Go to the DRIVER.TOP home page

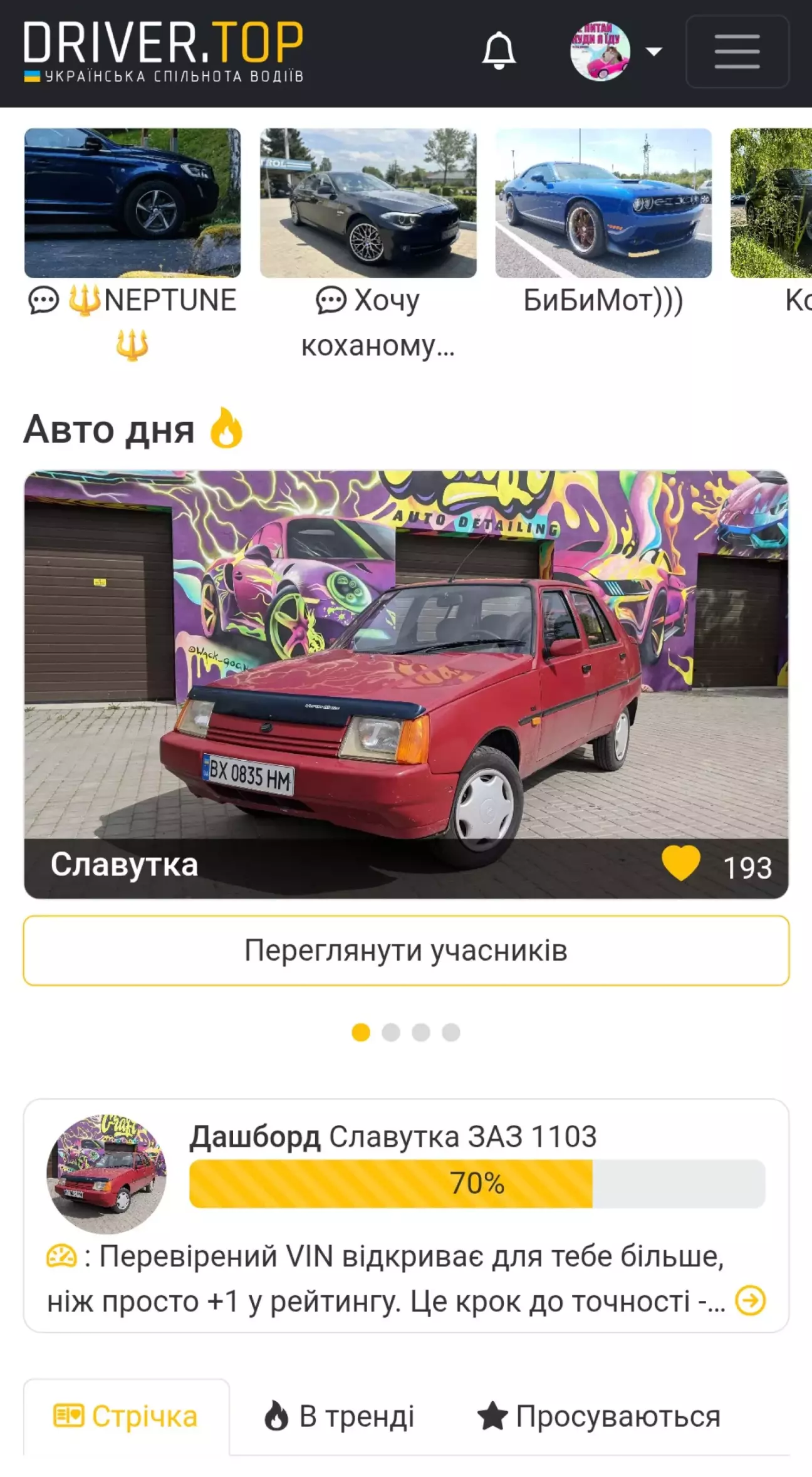click(x=164, y=51)
